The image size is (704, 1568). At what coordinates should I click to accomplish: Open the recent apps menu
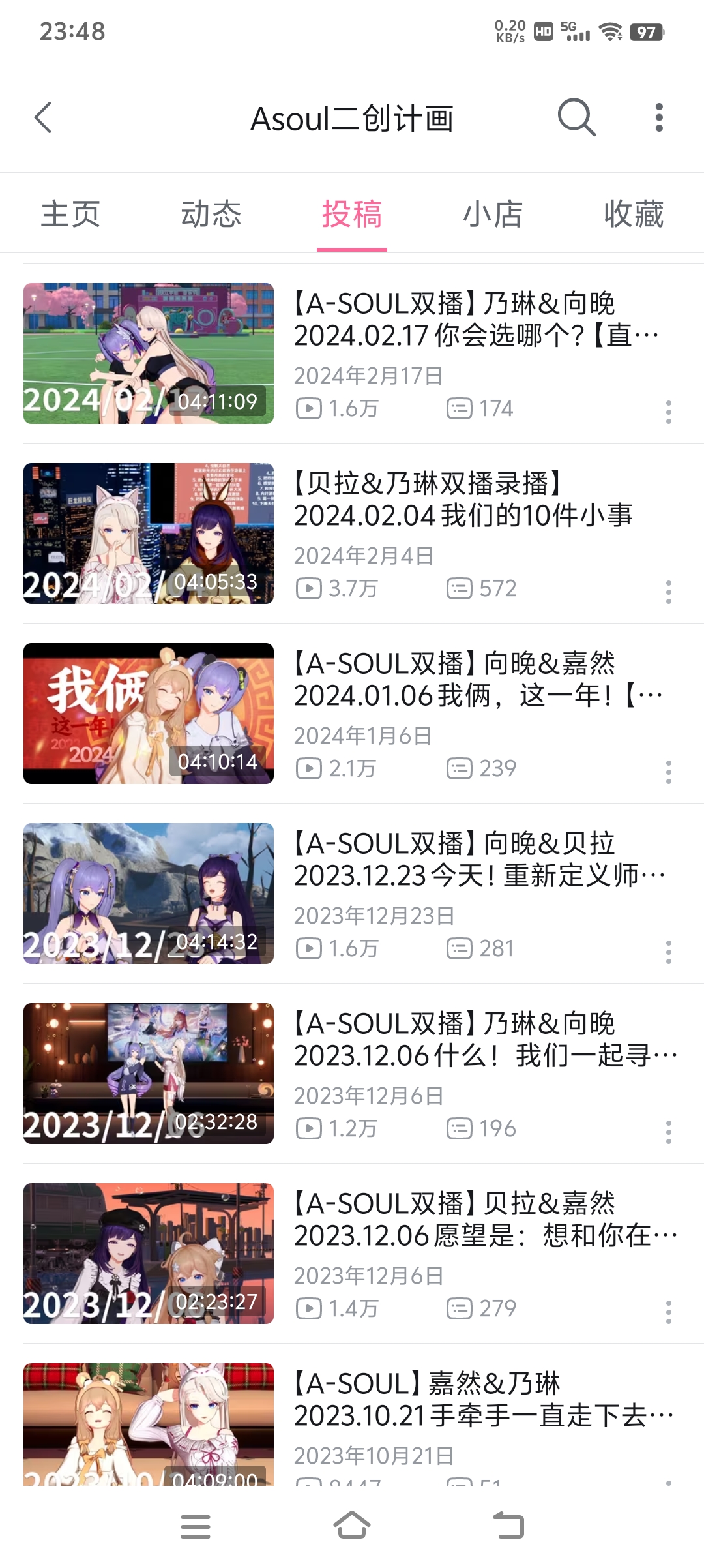tap(196, 1526)
